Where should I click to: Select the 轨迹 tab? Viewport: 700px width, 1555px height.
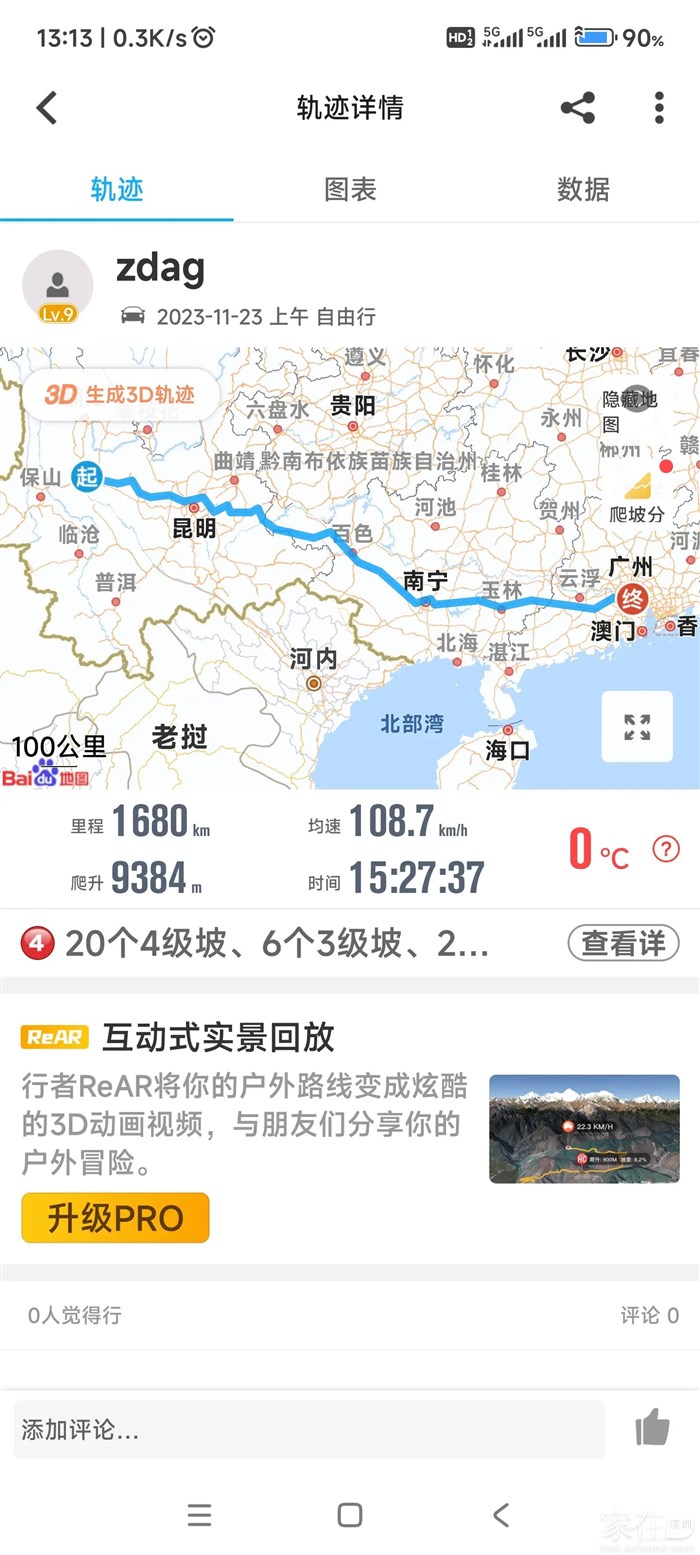[117, 189]
